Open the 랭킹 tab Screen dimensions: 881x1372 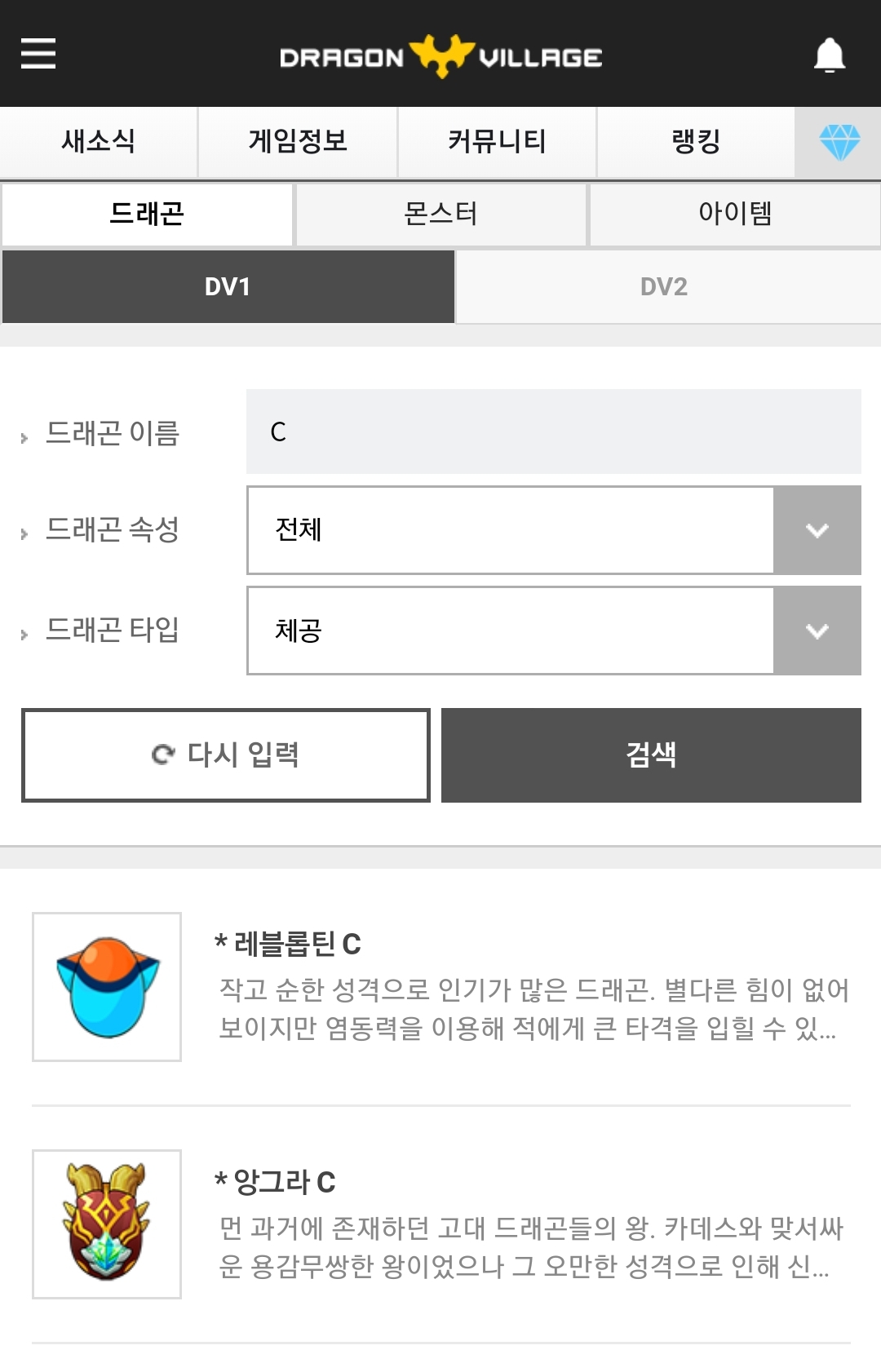(x=696, y=142)
